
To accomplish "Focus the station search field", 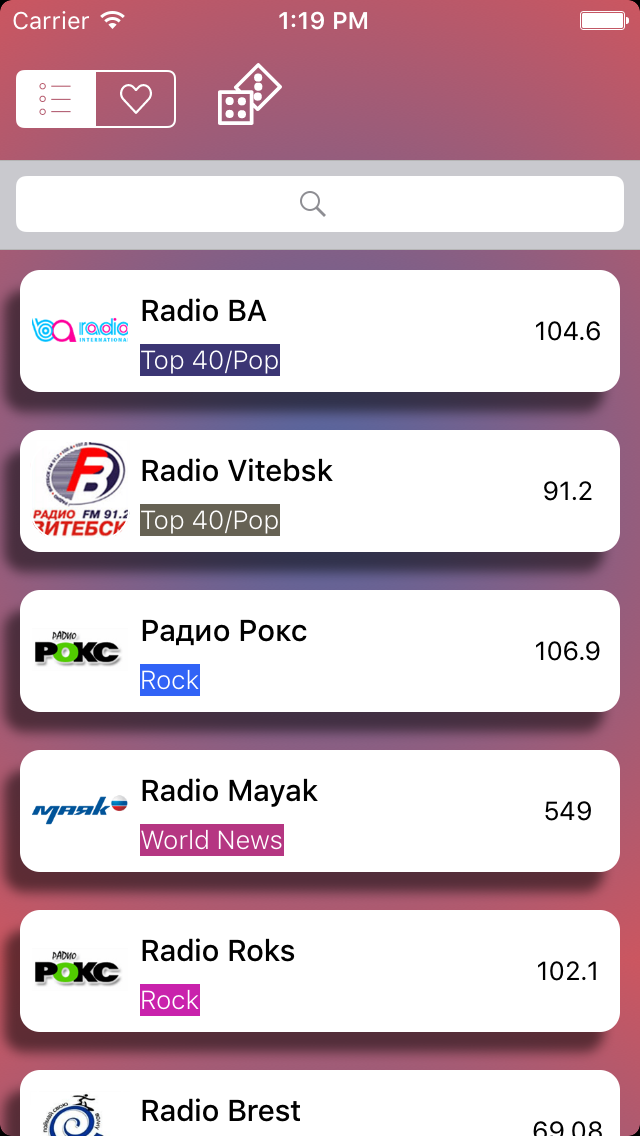I will point(320,204).
